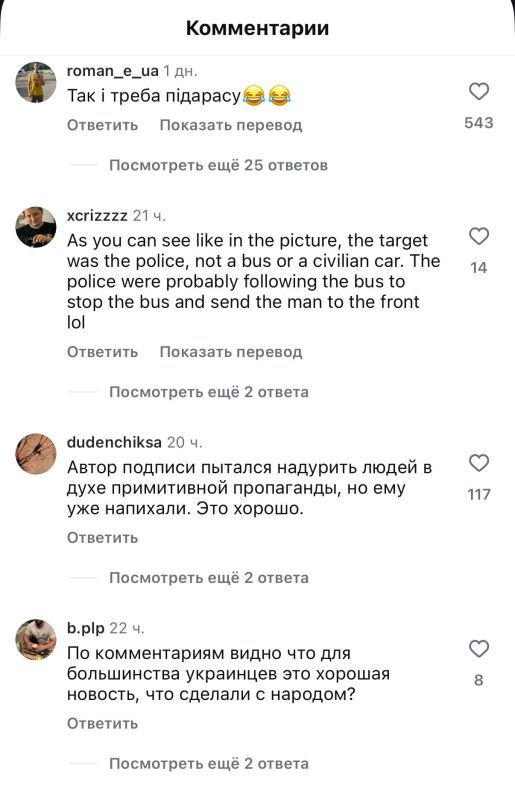Like the comment by xcrizzzz
Screen dimensions: 515x800
(479, 237)
